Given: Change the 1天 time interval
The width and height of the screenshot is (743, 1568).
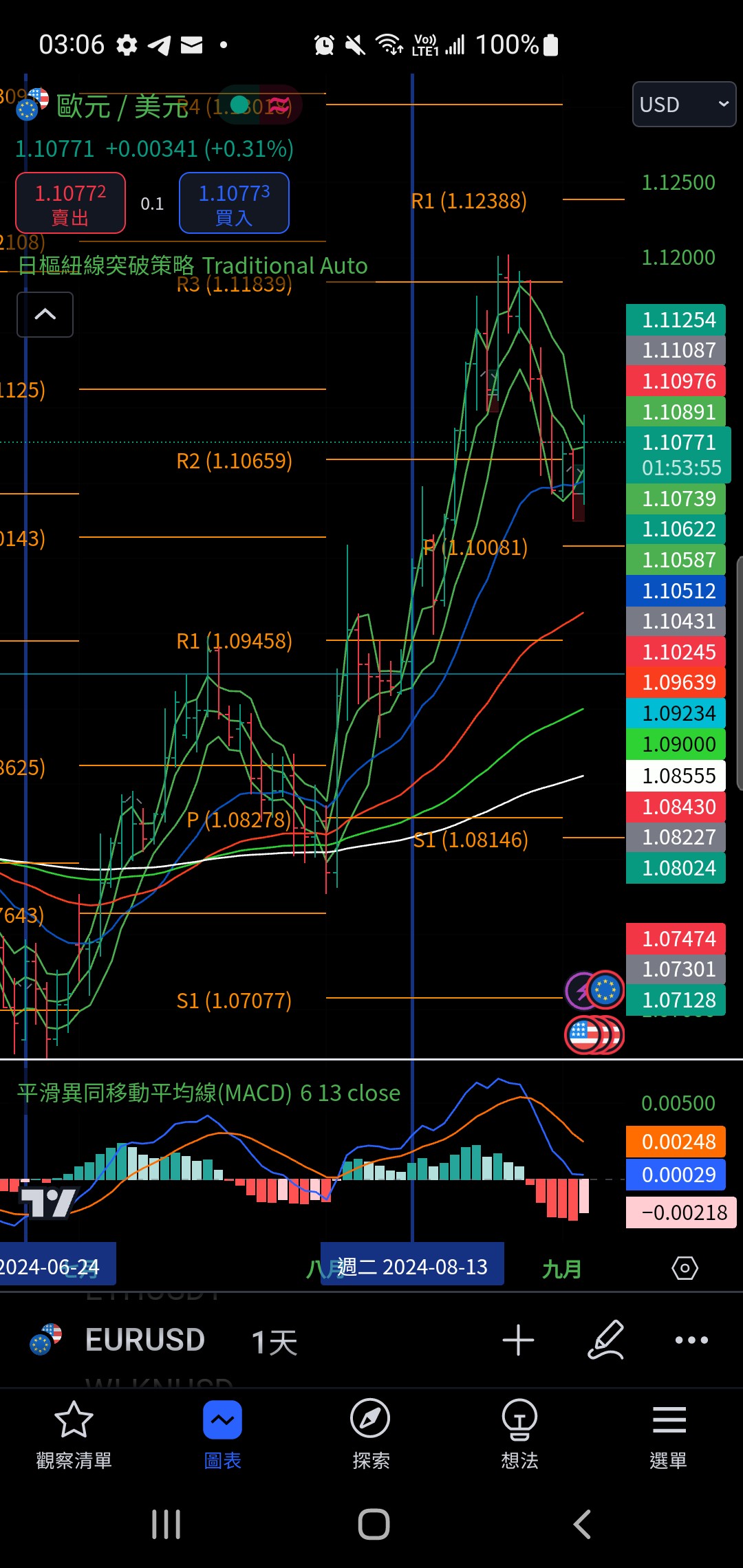Looking at the screenshot, I should pos(274,1341).
